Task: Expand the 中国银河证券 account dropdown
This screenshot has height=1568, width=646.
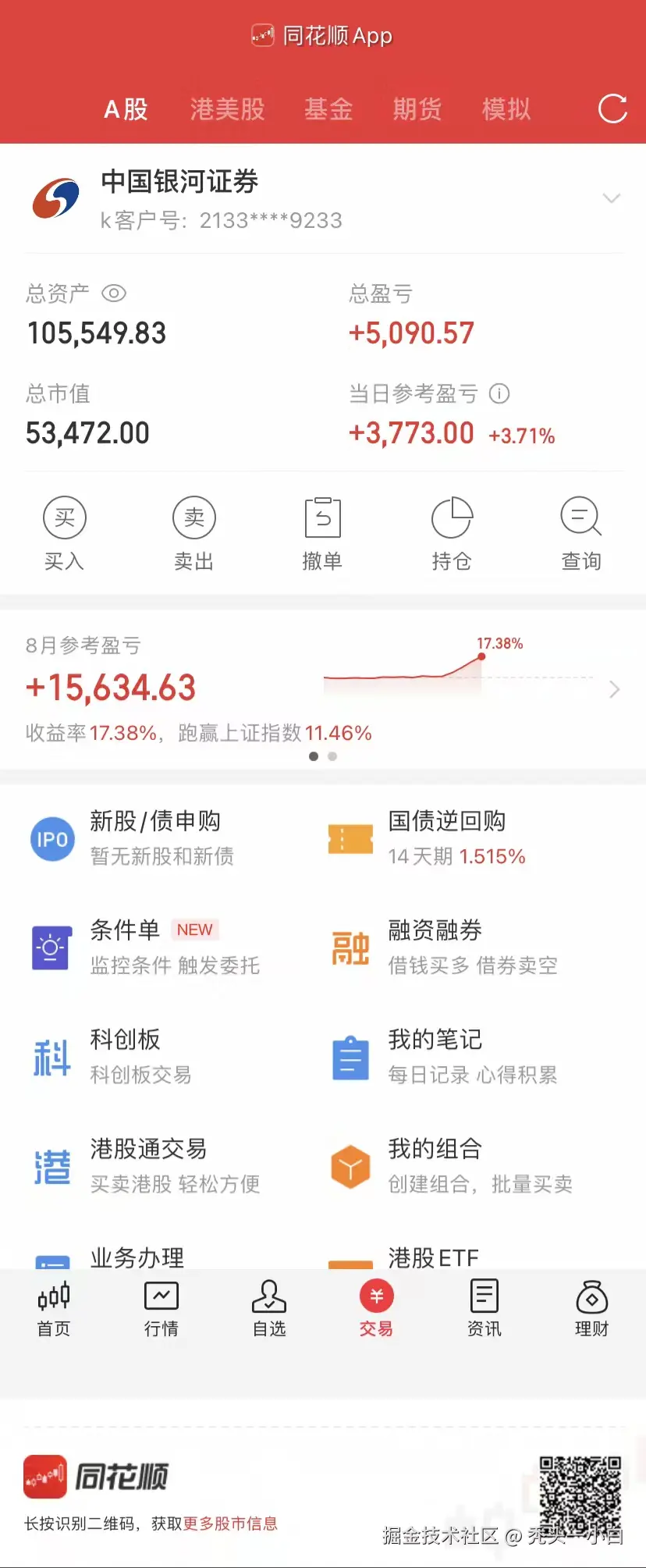Action: tap(612, 198)
